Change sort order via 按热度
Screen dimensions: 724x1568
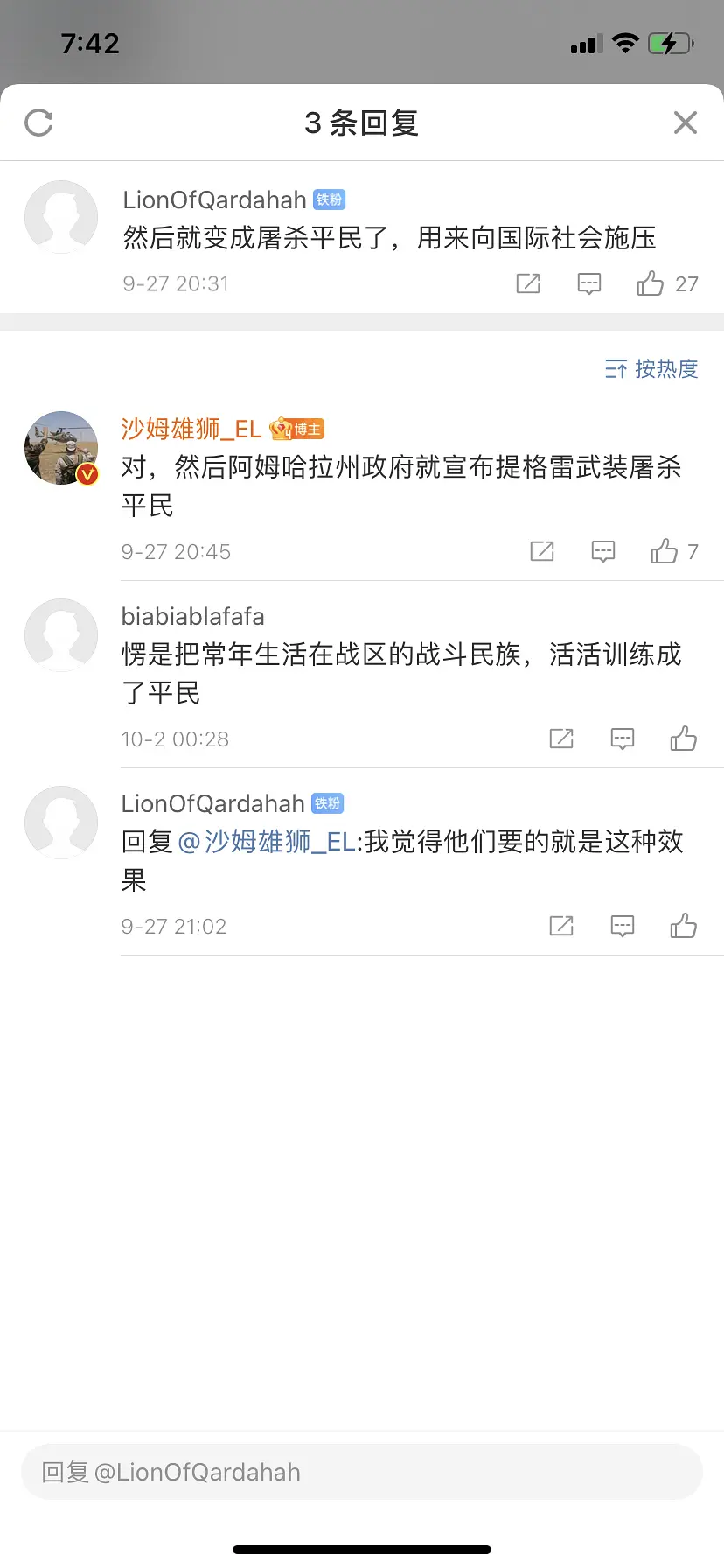[x=651, y=369]
